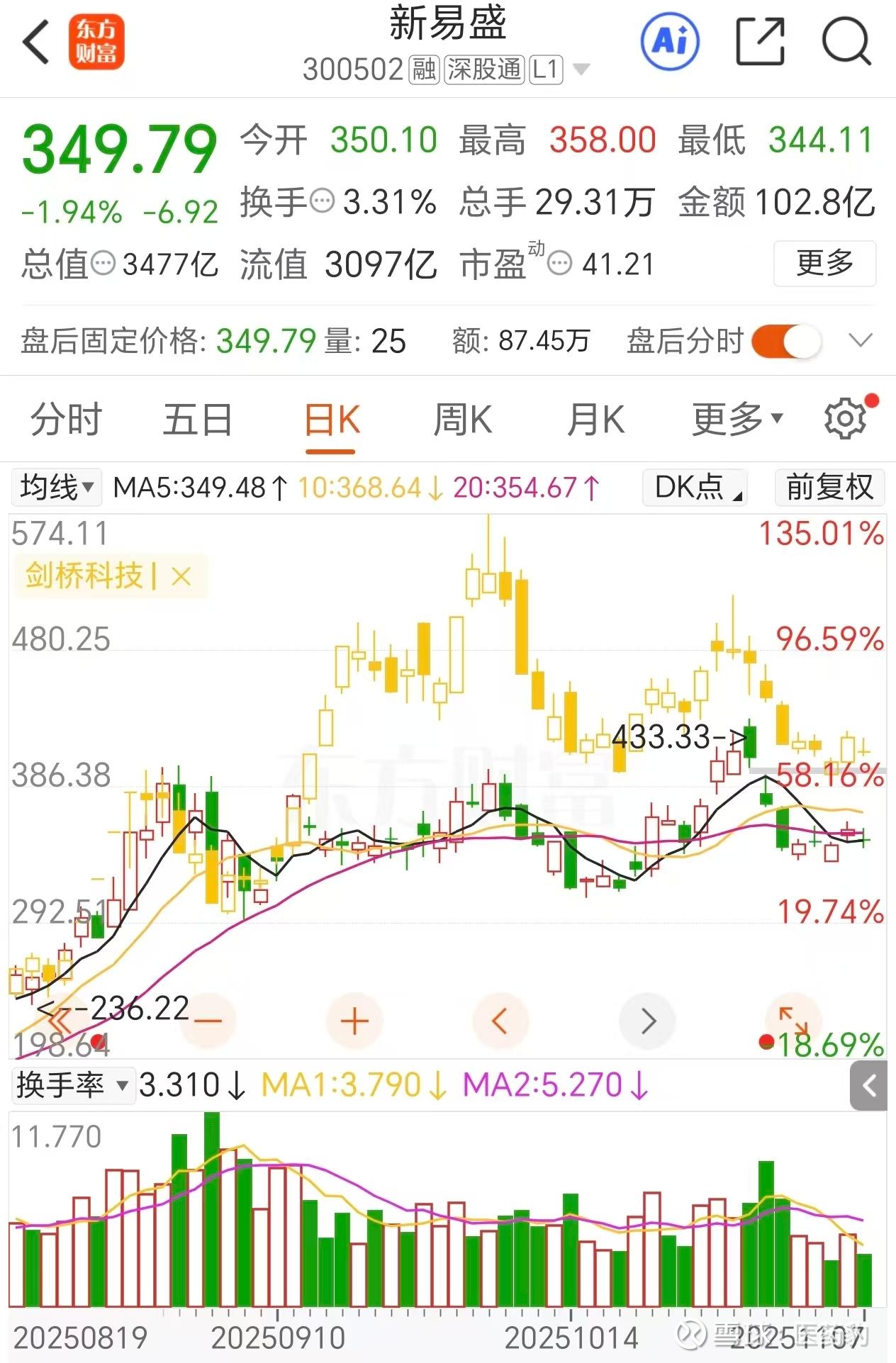Share this stock page
Image resolution: width=896 pixels, height=1363 pixels.
click(760, 43)
